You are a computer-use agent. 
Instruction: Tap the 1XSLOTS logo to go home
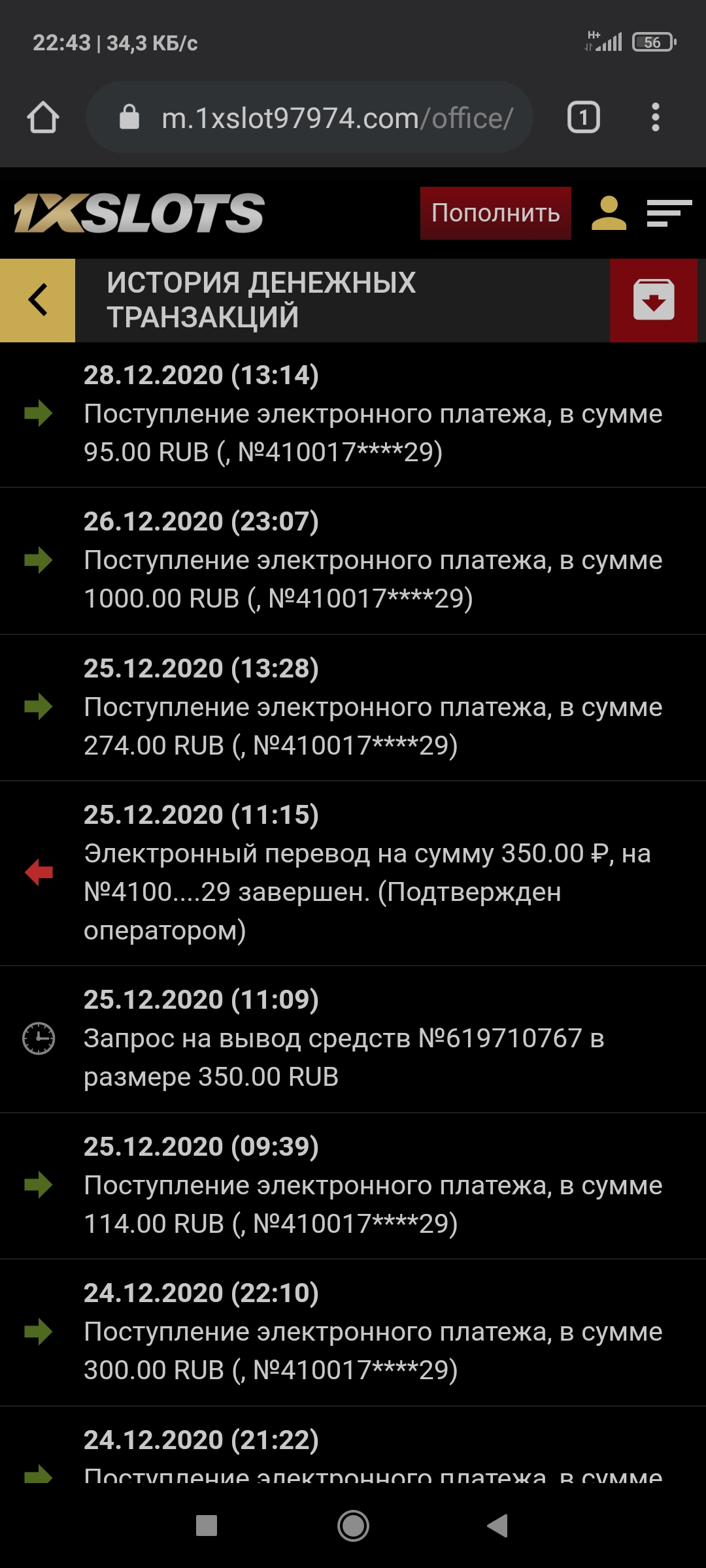pyautogui.click(x=139, y=214)
